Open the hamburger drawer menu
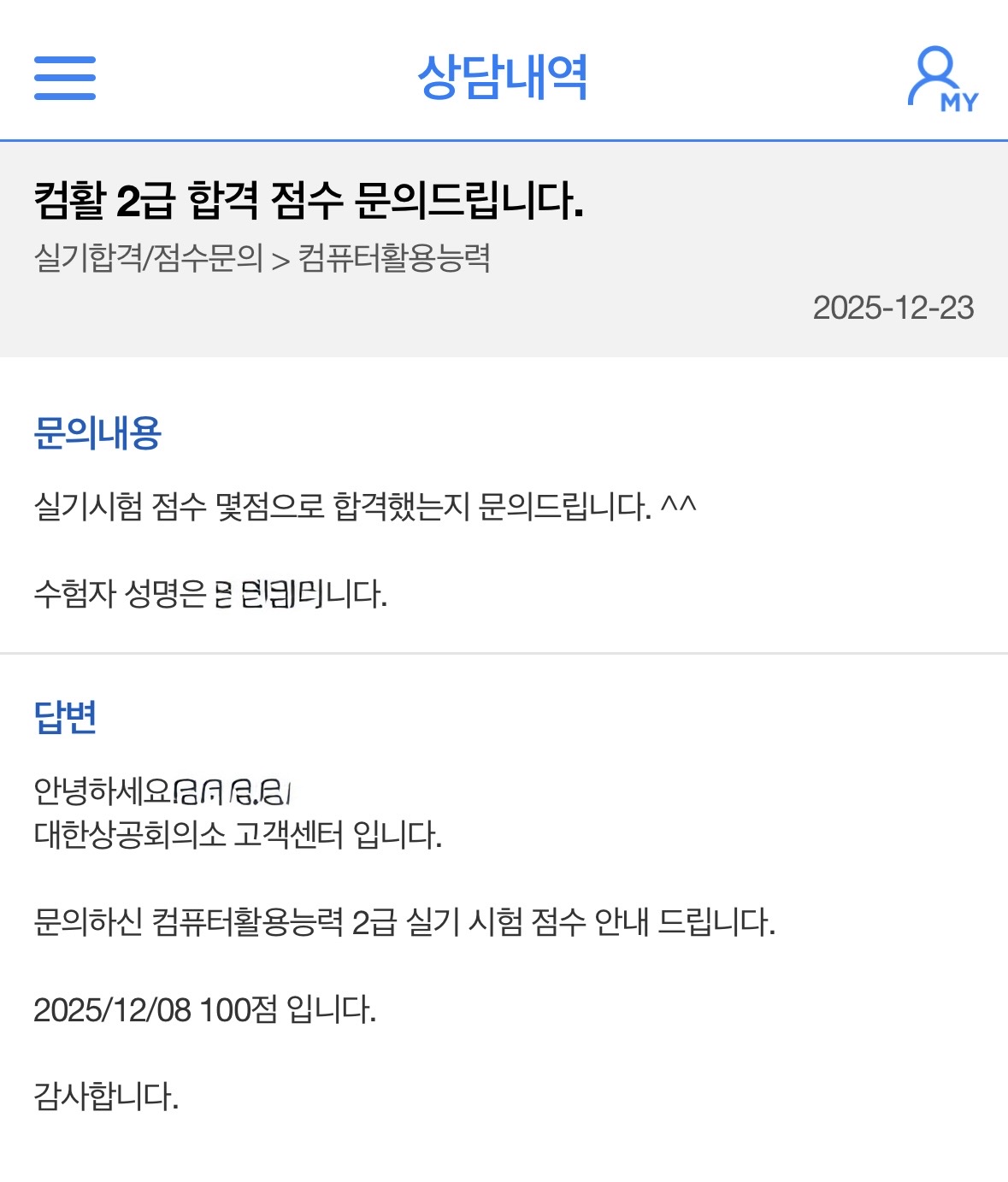Screen dimensions: 1008x1182 [65, 78]
